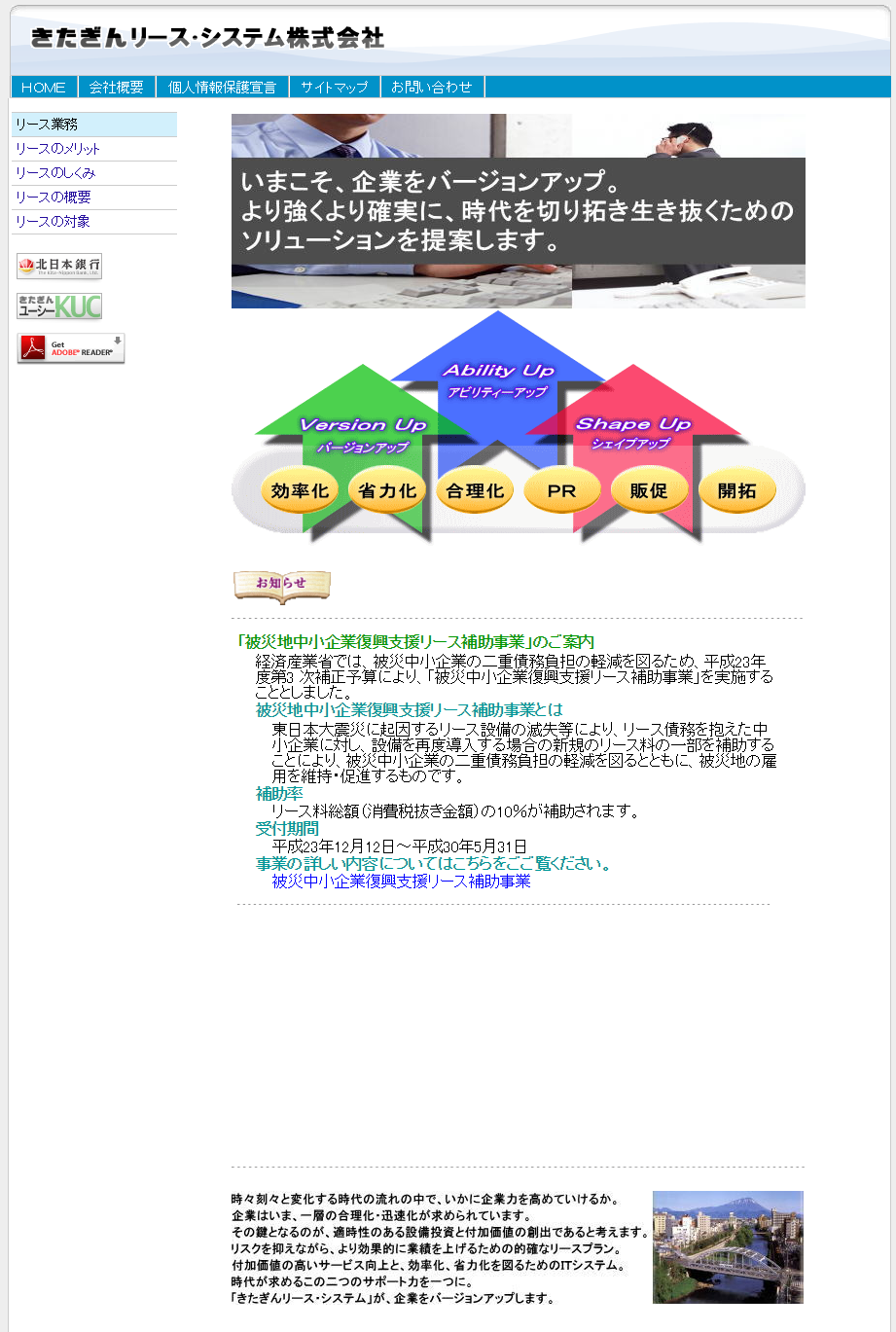The height and width of the screenshot is (1332, 896).
Task: Open the お問い合わせ contact page
Action: [432, 87]
